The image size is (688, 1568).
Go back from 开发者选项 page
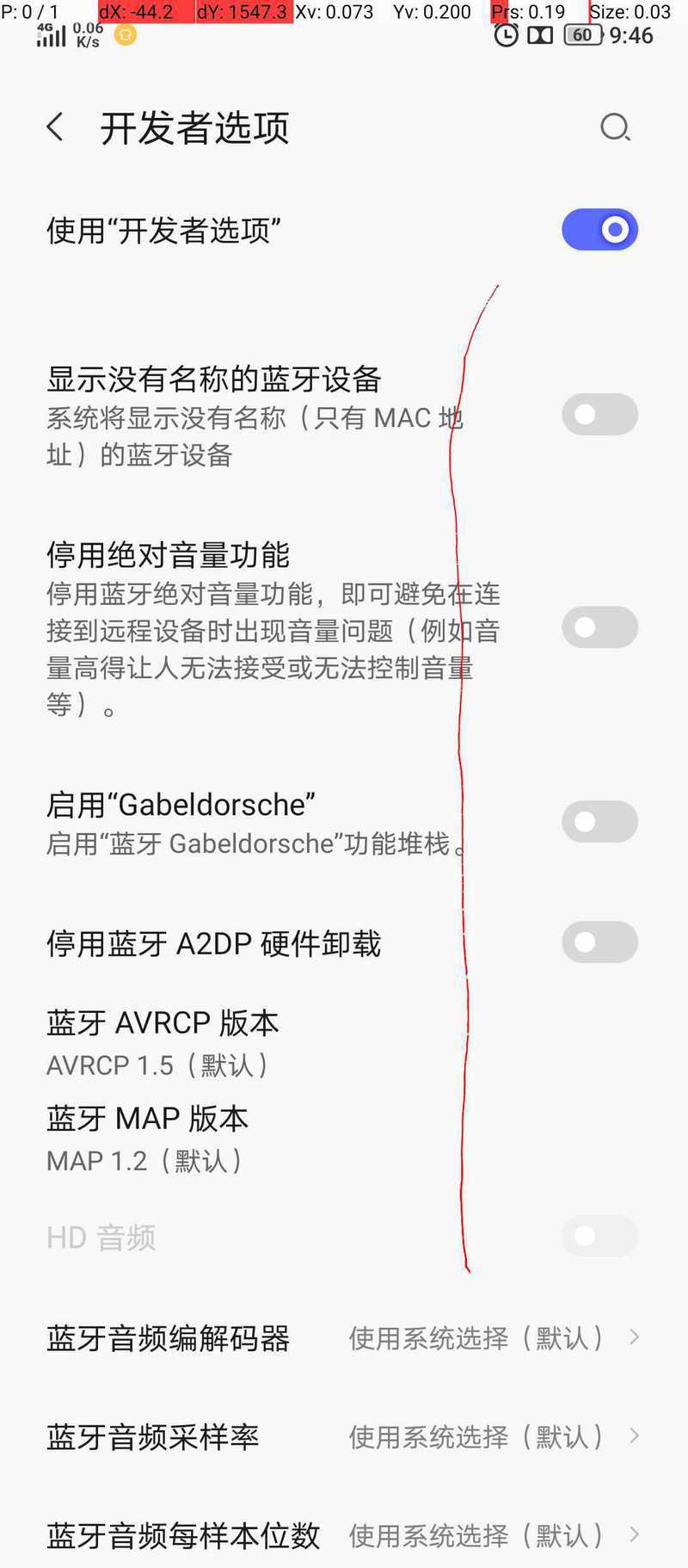tap(55, 127)
